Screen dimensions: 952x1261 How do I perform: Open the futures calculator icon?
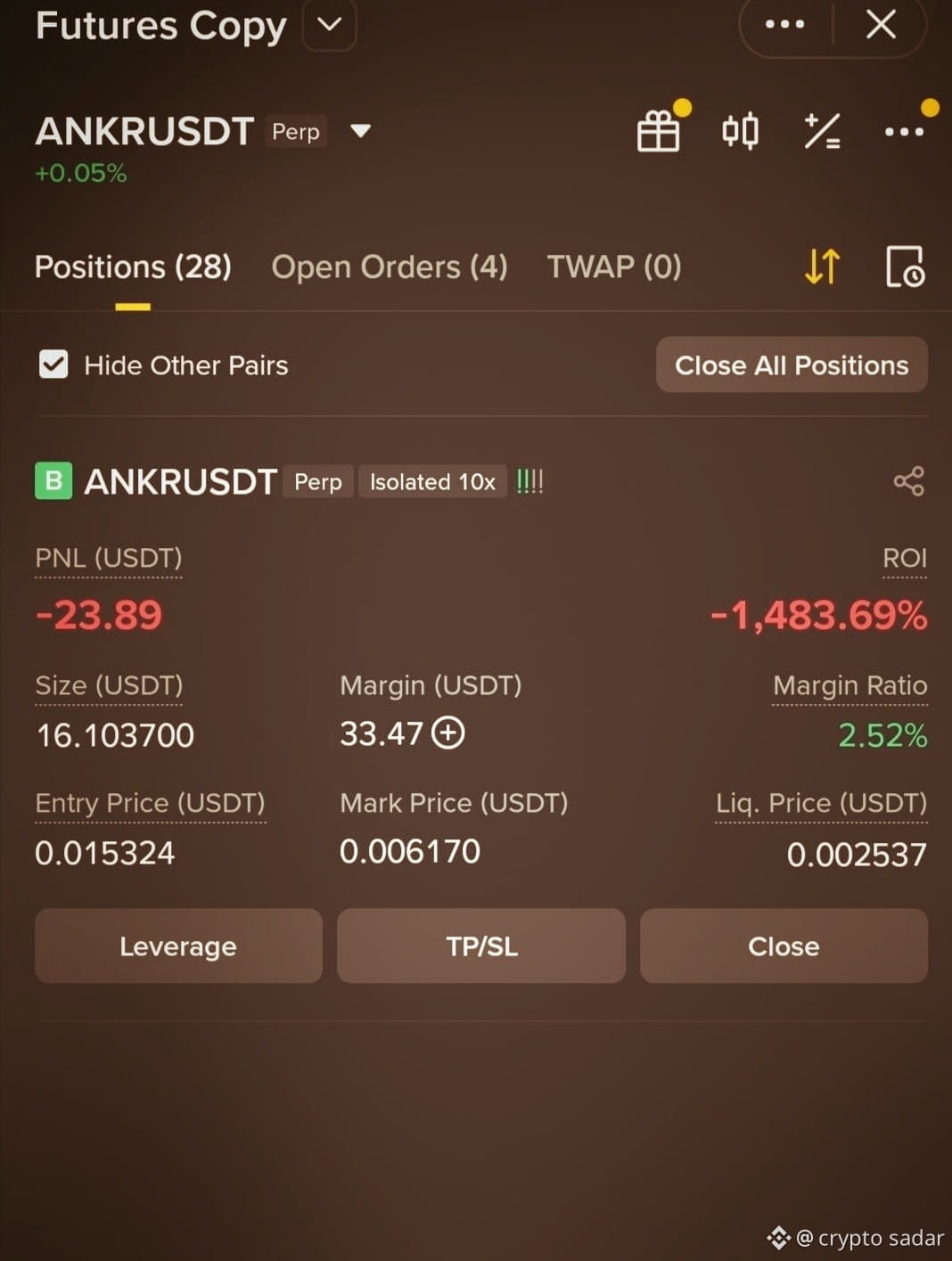click(x=821, y=129)
